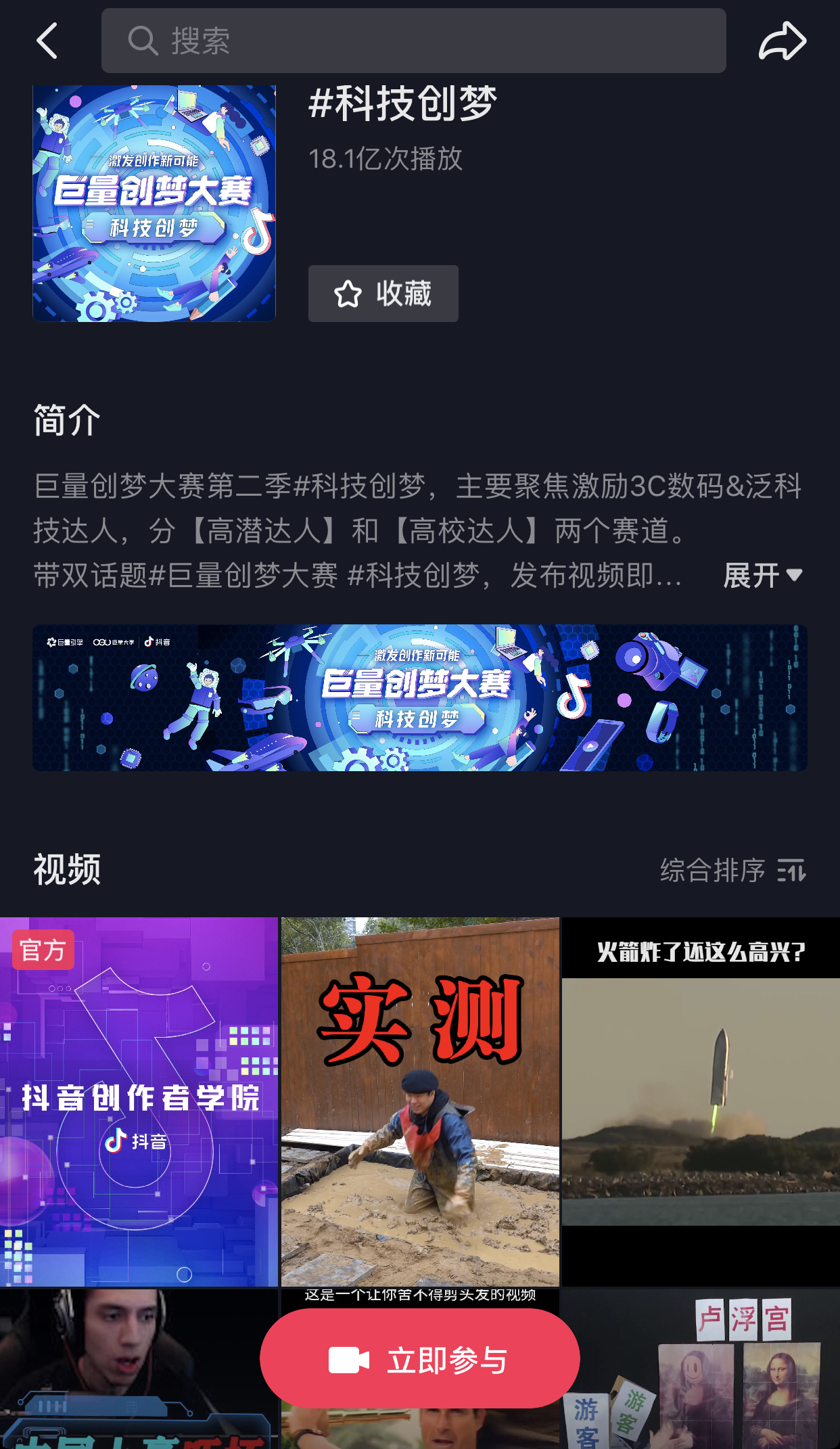Play the 火箭炸了还这么高兴 video
This screenshot has height=1449, width=840.
701,1101
